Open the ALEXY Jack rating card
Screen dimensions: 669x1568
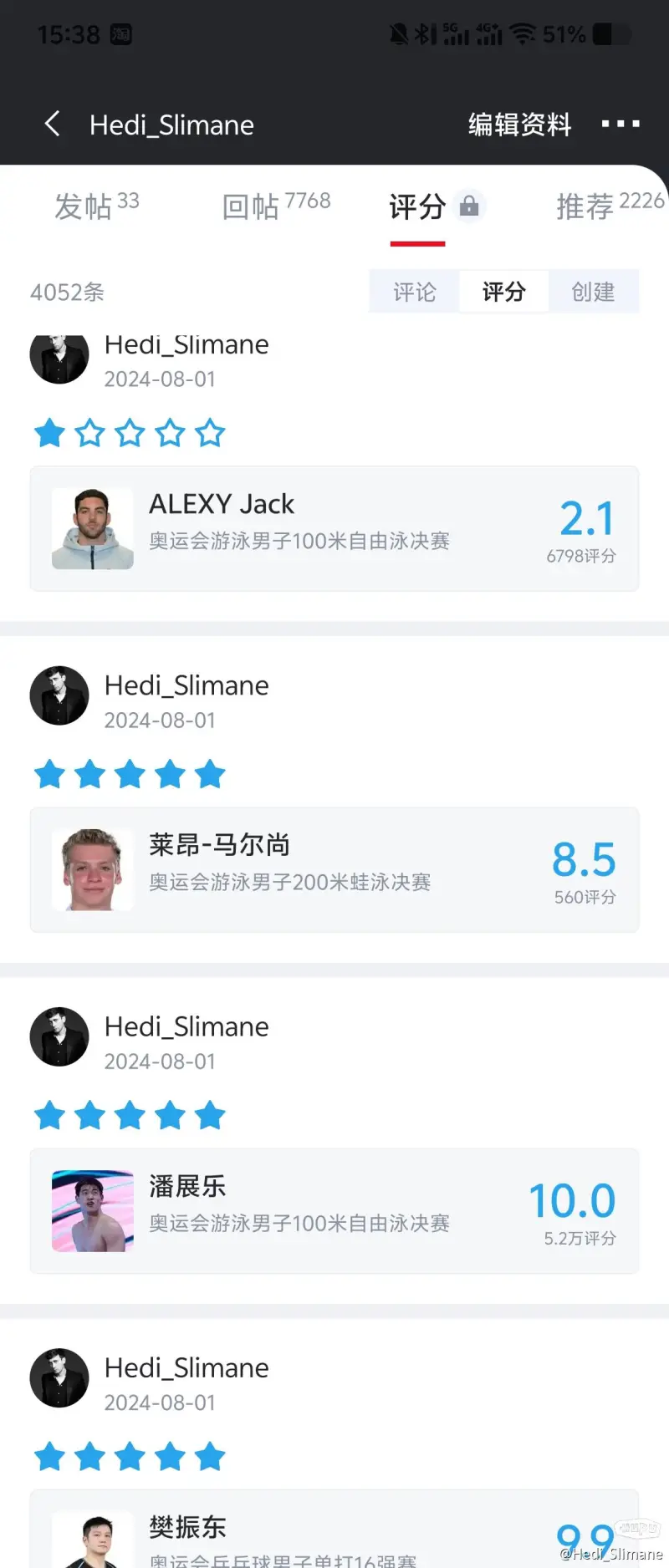coord(334,528)
